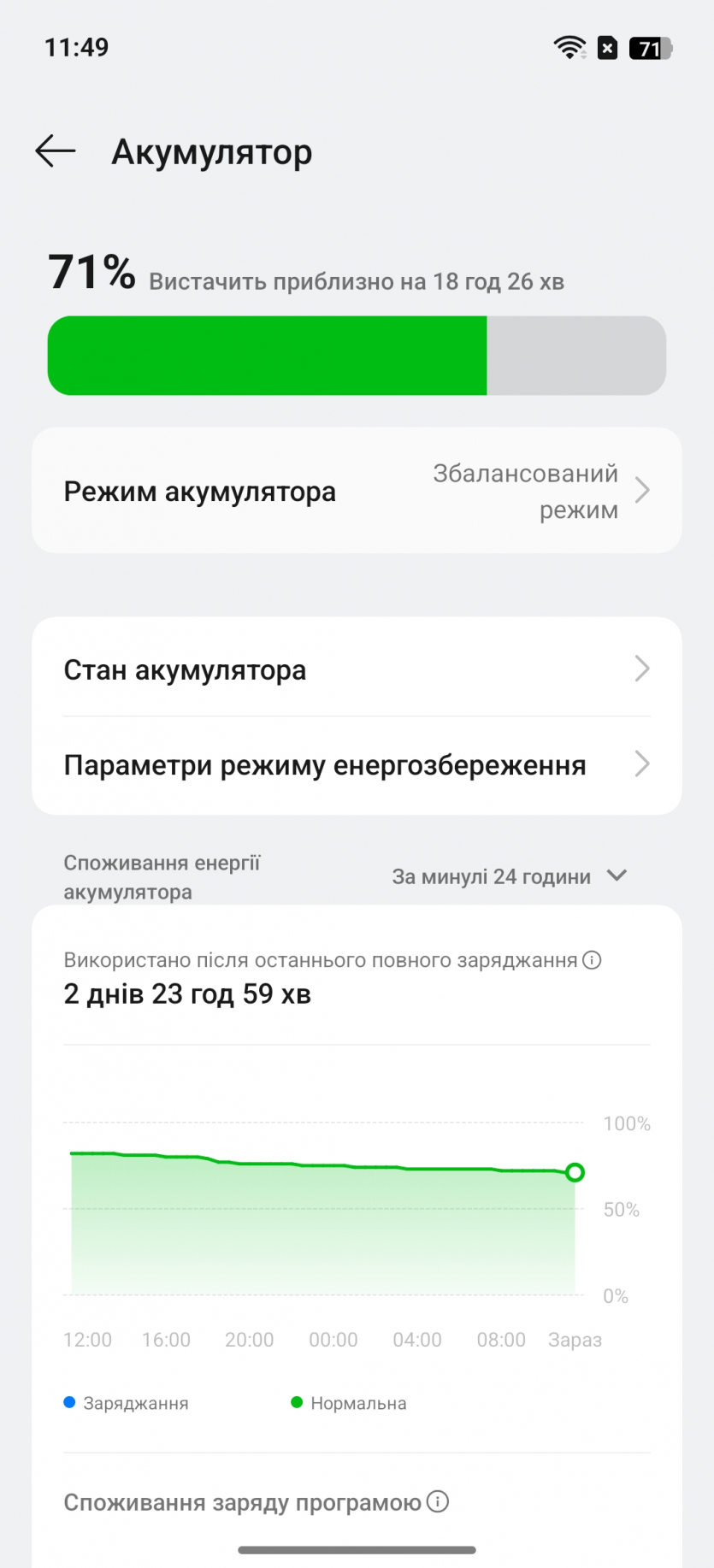This screenshot has width=714, height=1568.
Task: Open Режим акумулятора settings
Action: [357, 491]
